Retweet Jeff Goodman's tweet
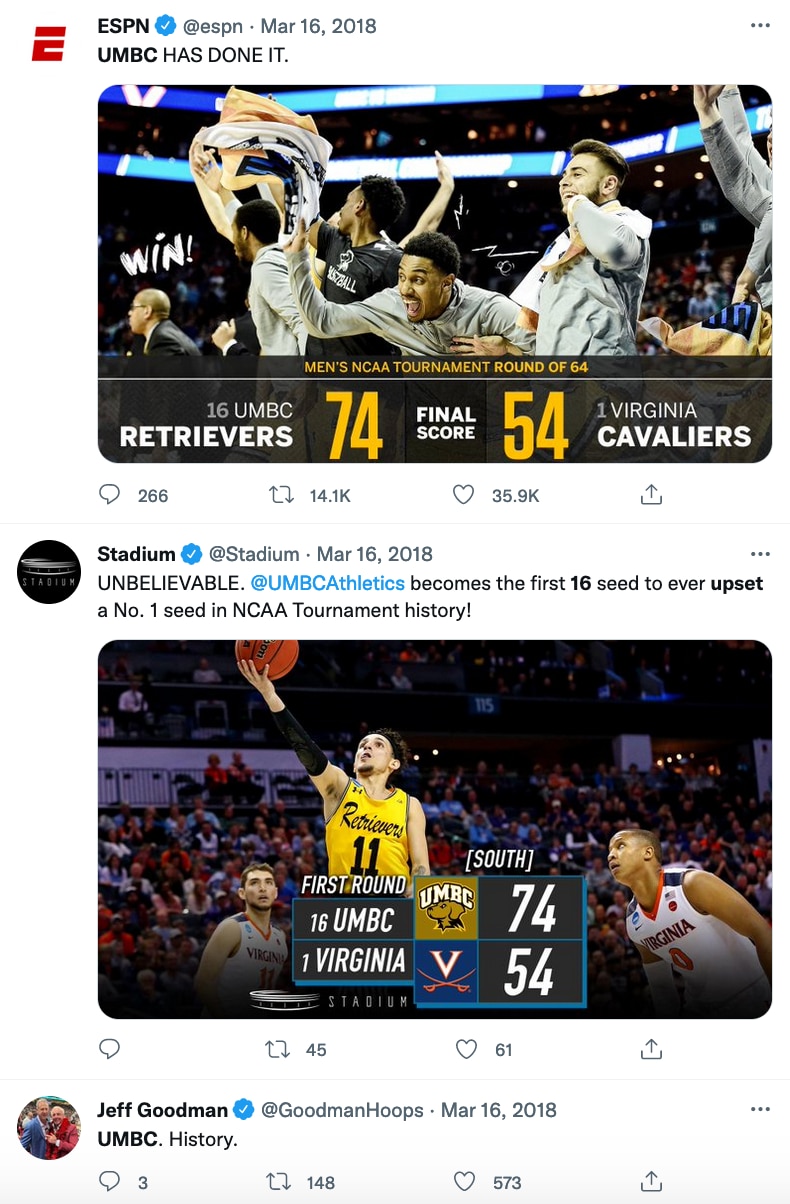The width and height of the screenshot is (790, 1204). [279, 1182]
